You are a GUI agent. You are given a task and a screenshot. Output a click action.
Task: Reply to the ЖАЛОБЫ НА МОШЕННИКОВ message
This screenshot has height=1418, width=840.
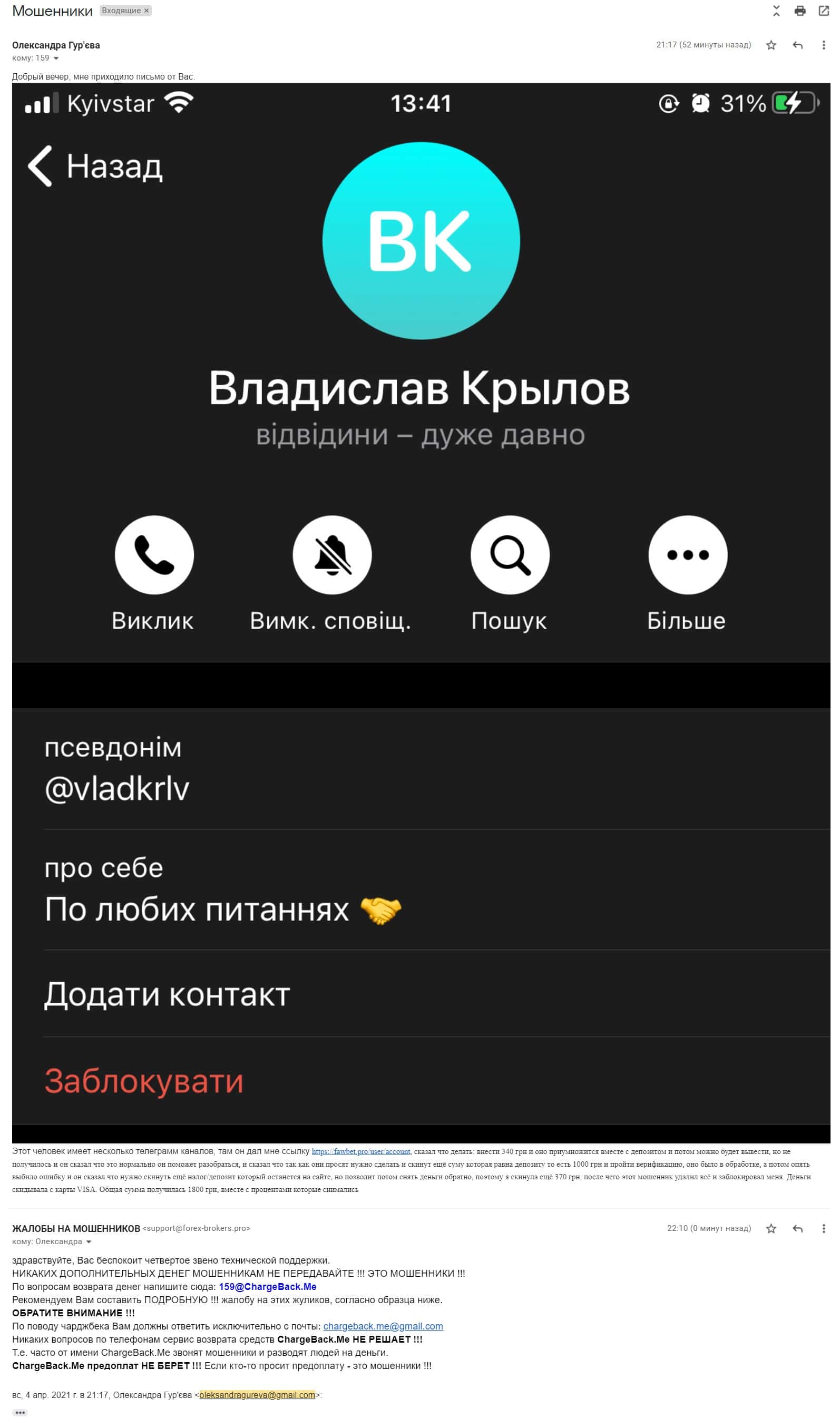(x=797, y=1228)
